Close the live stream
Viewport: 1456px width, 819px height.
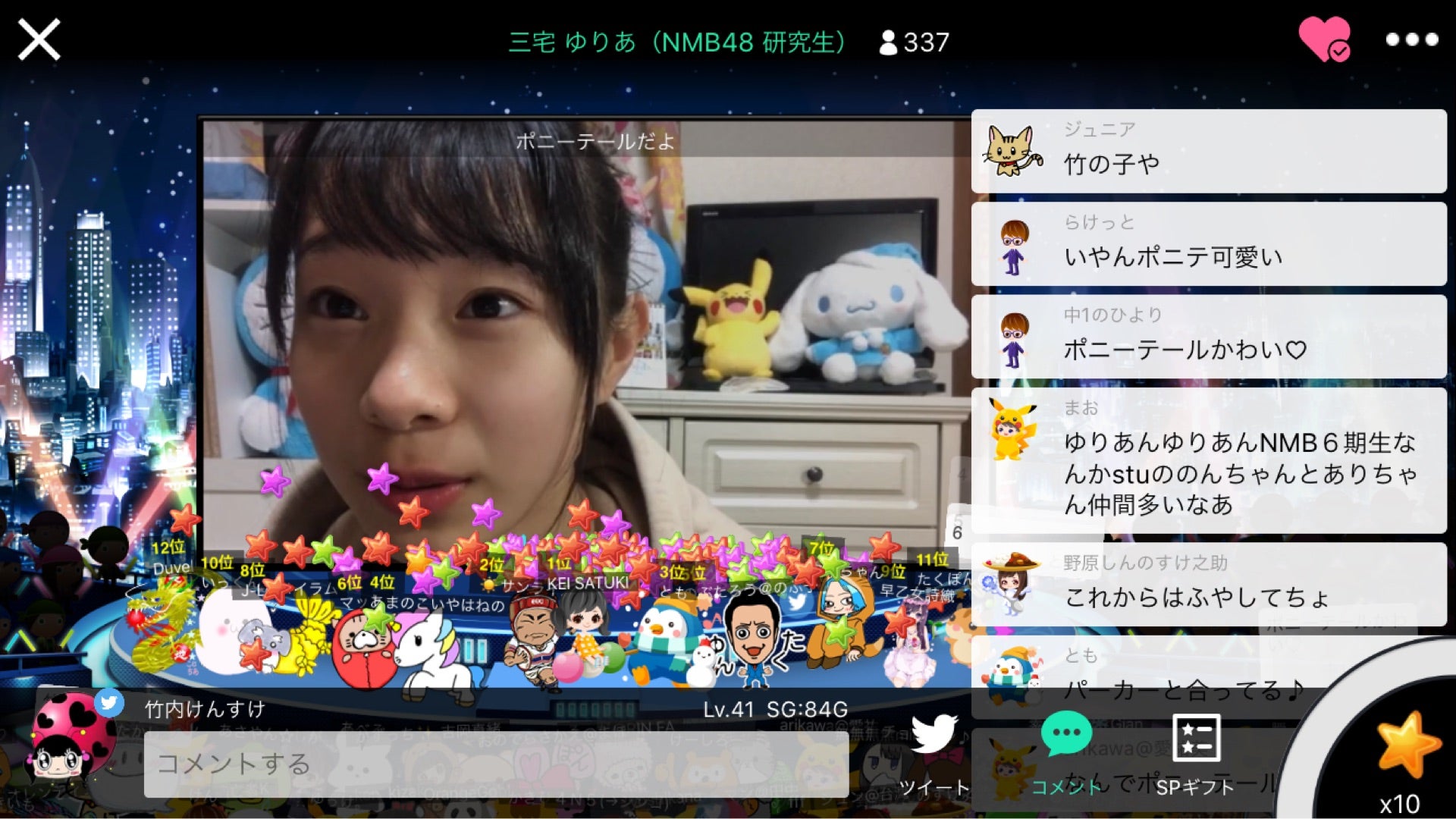click(x=39, y=39)
